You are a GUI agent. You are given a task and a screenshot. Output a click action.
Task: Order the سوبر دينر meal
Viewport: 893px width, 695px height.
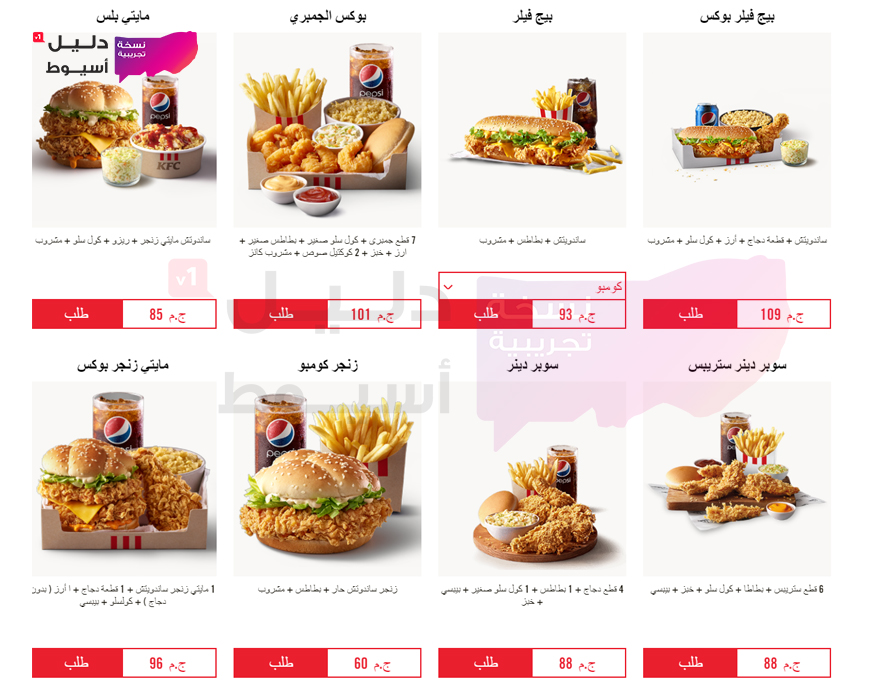coord(486,663)
